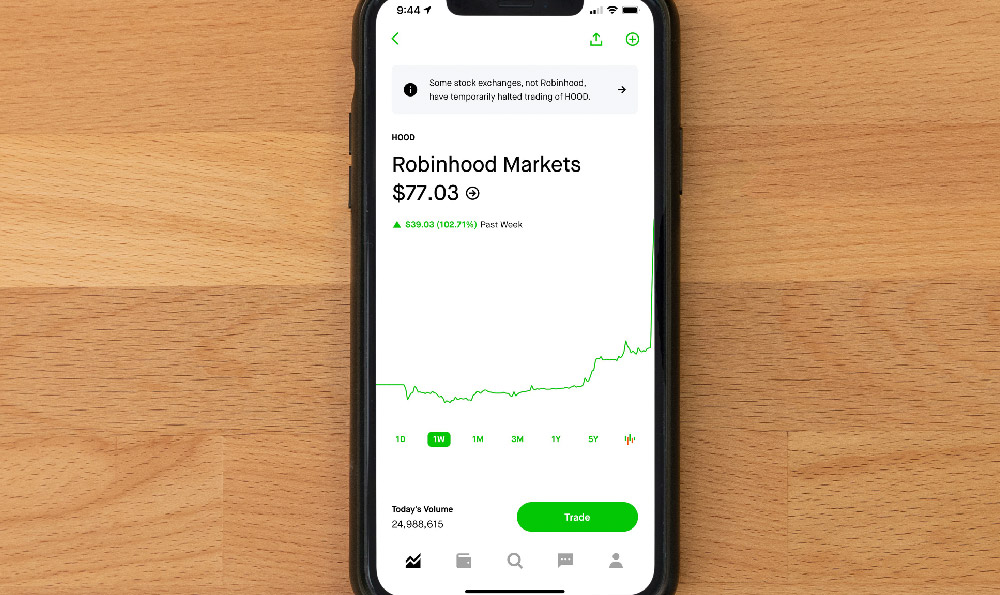
Task: Change chart to 1Y range
Action: (x=556, y=439)
